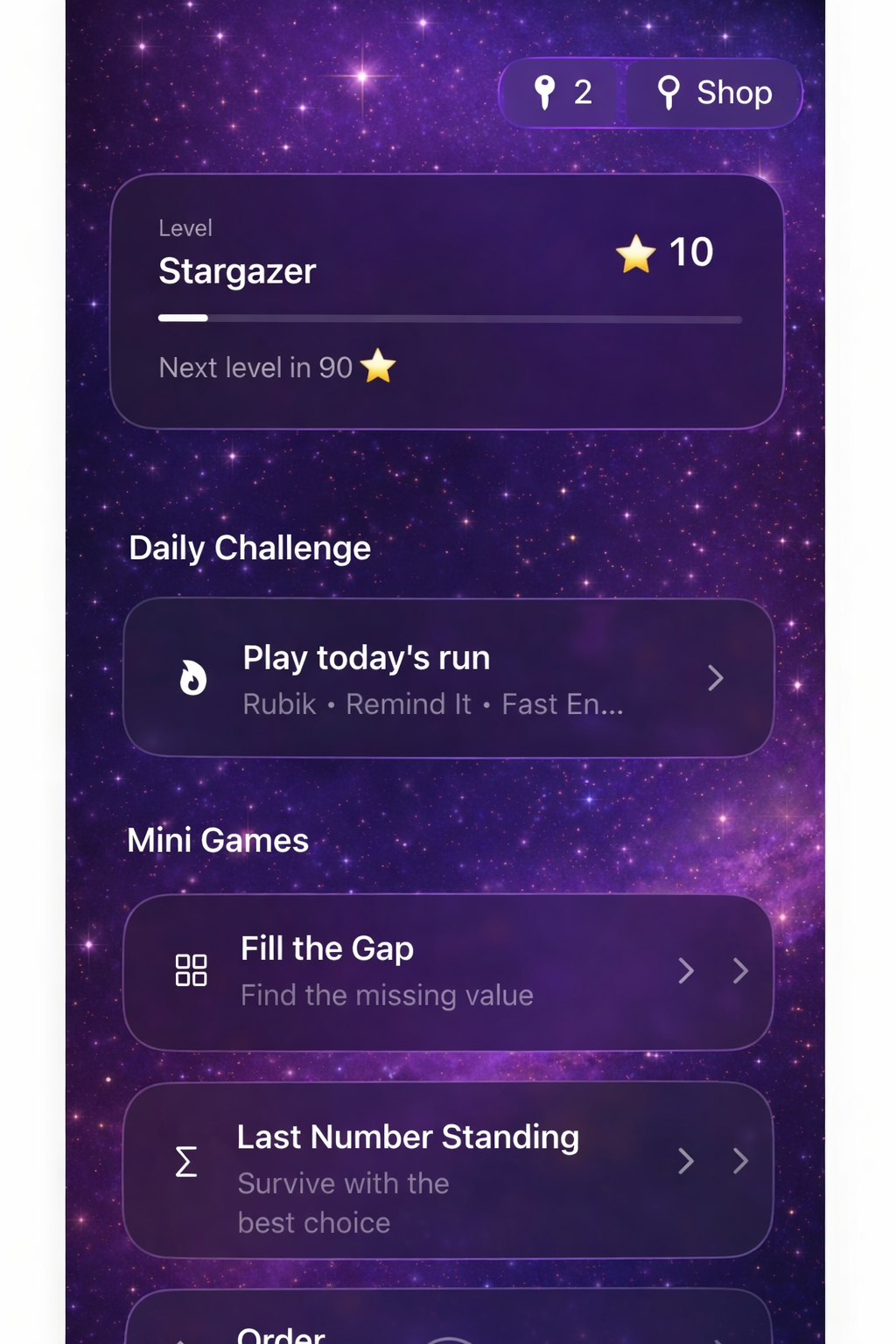Click the sigma icon for Last Number Standing
The height and width of the screenshot is (1344, 896).
click(186, 1163)
